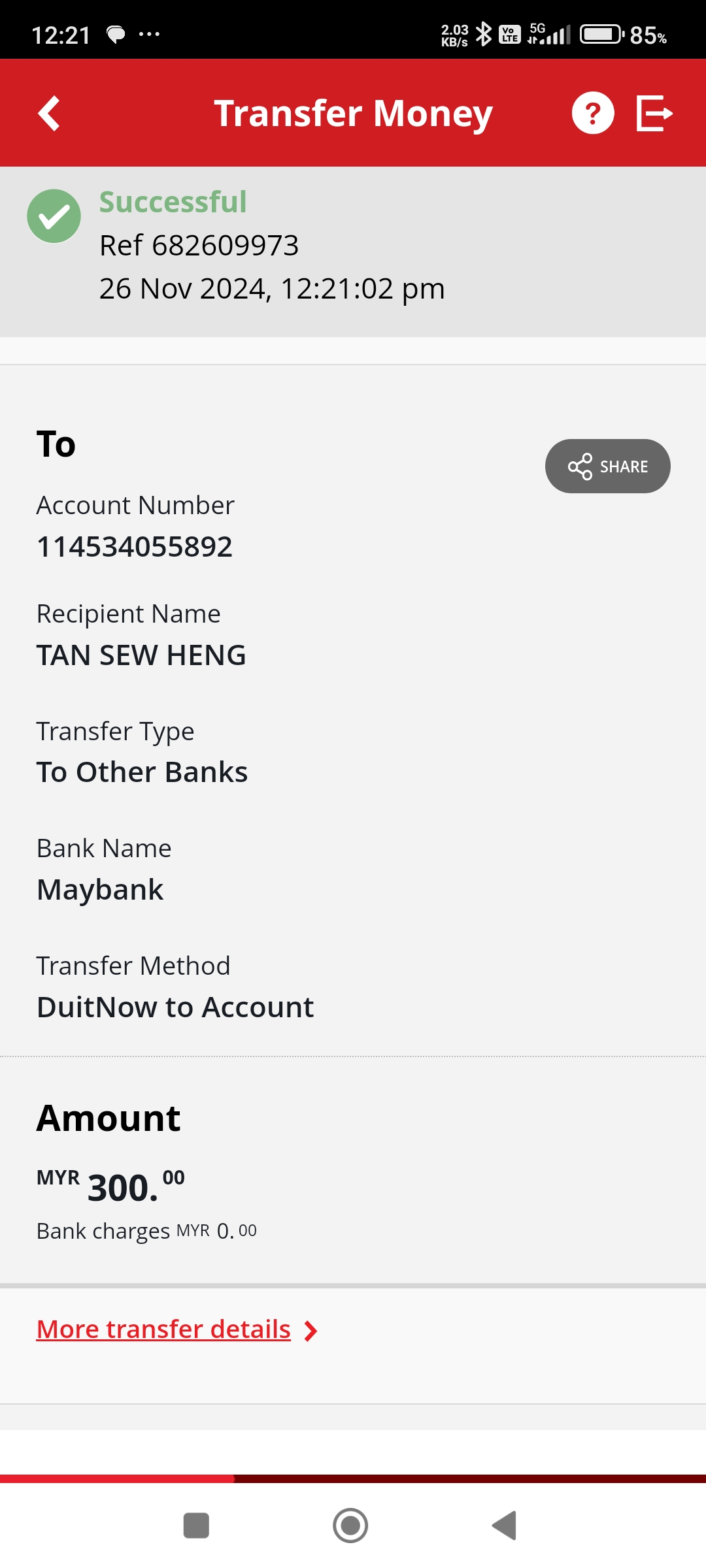Open recent apps with square button
The width and height of the screenshot is (706, 1568).
point(196,1526)
